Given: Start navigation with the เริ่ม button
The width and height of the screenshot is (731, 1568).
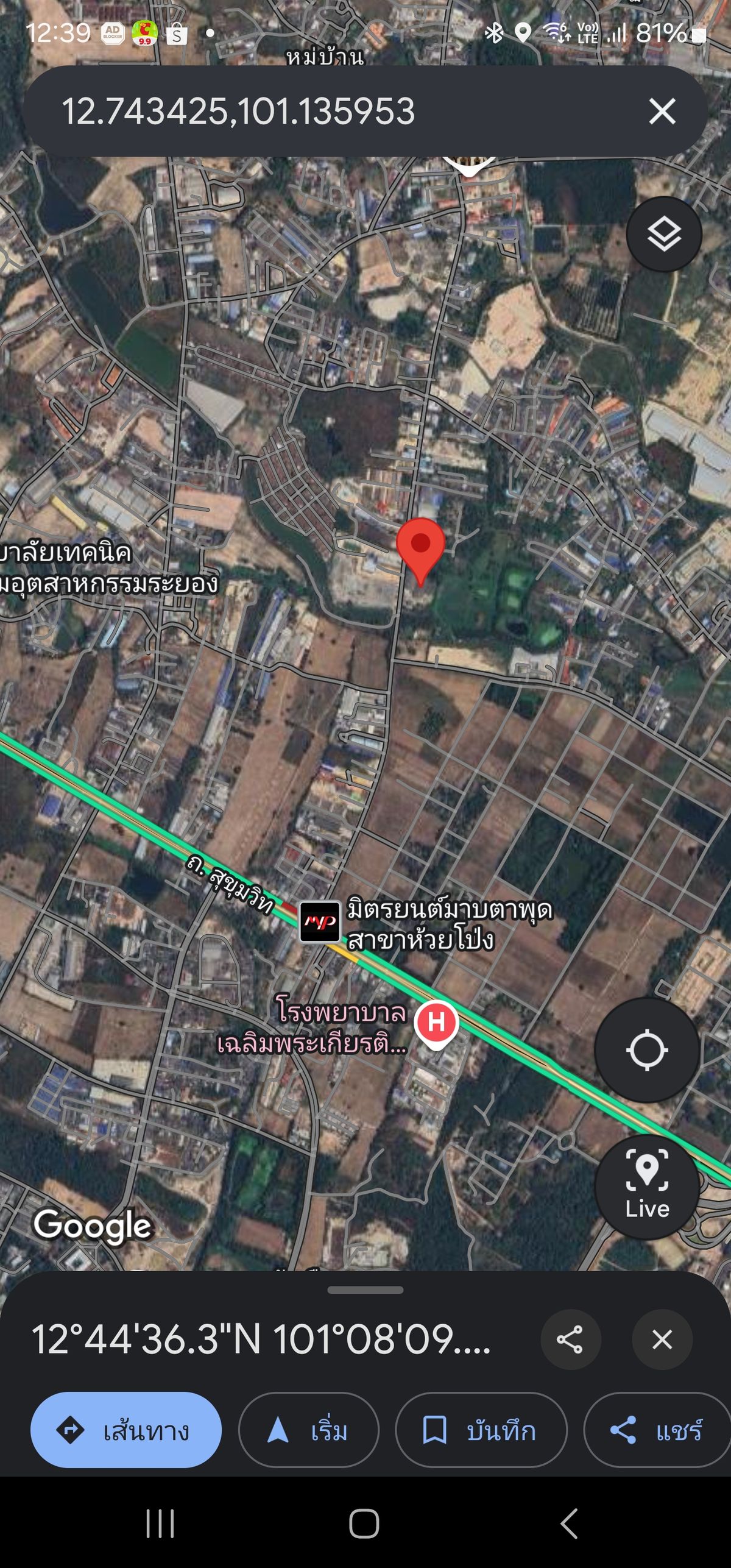Looking at the screenshot, I should pos(309,1430).
